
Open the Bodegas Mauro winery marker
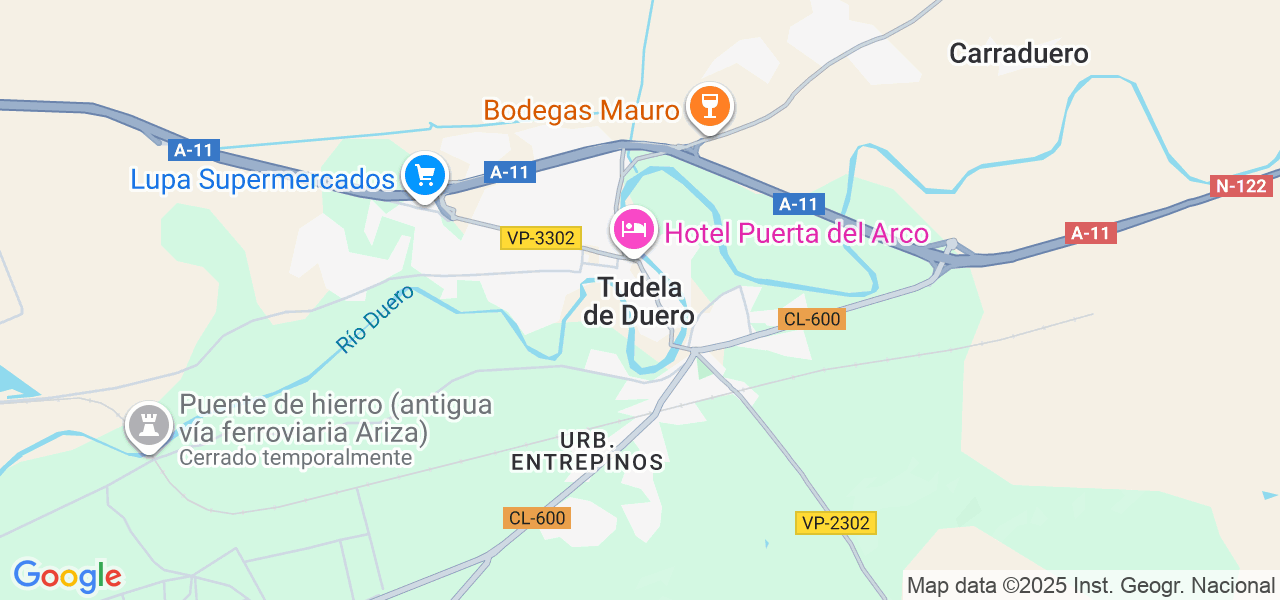click(x=710, y=105)
